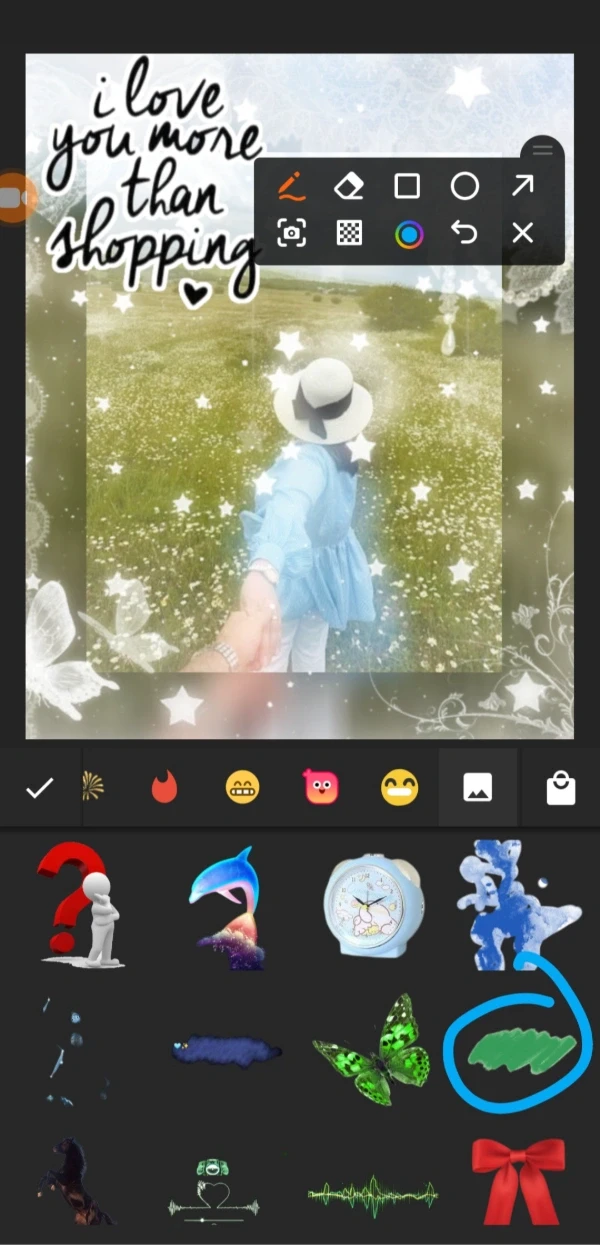The width and height of the screenshot is (600, 1245).
Task: Close the annotation toolbar
Action: click(x=522, y=234)
